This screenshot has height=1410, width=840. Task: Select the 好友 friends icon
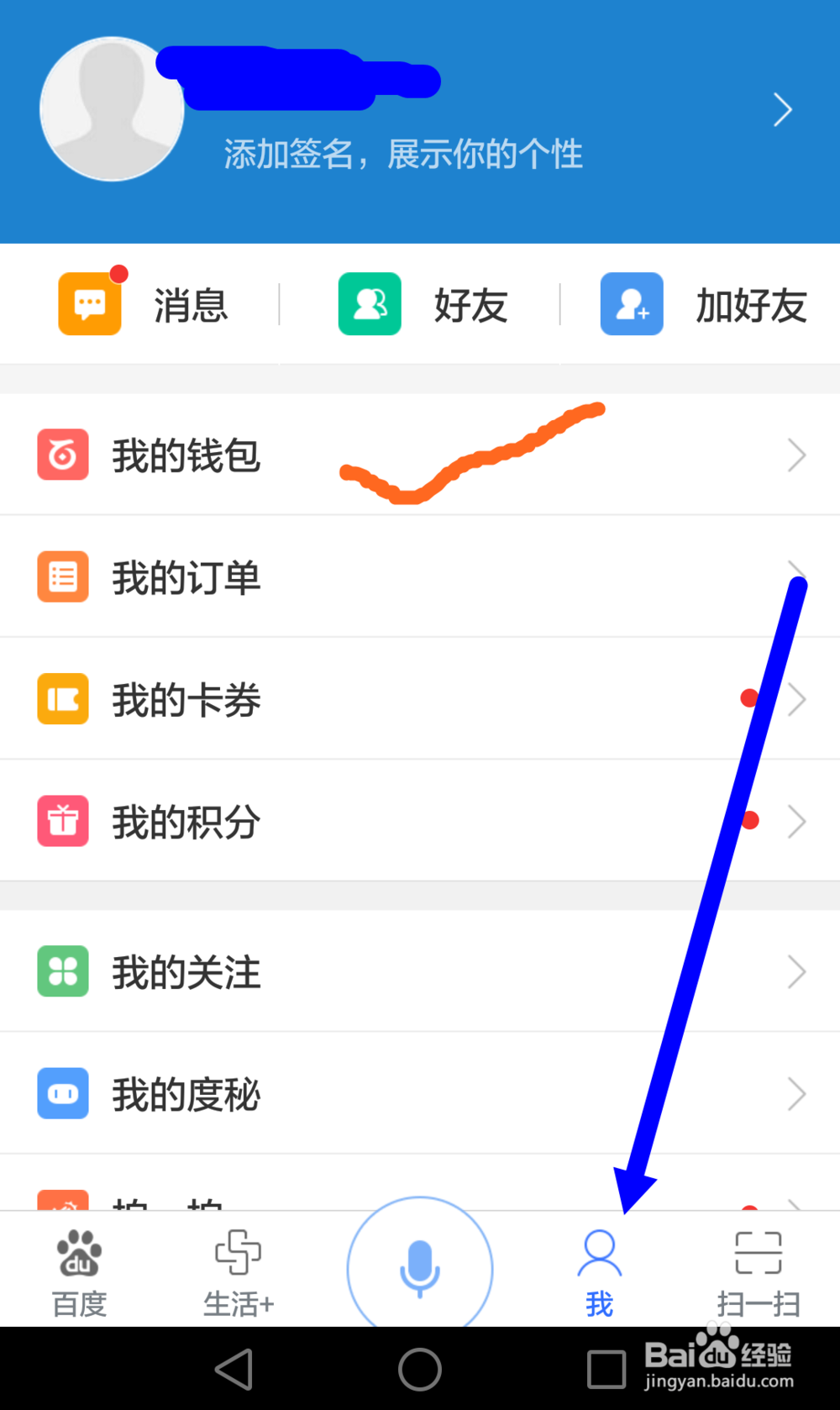click(370, 303)
